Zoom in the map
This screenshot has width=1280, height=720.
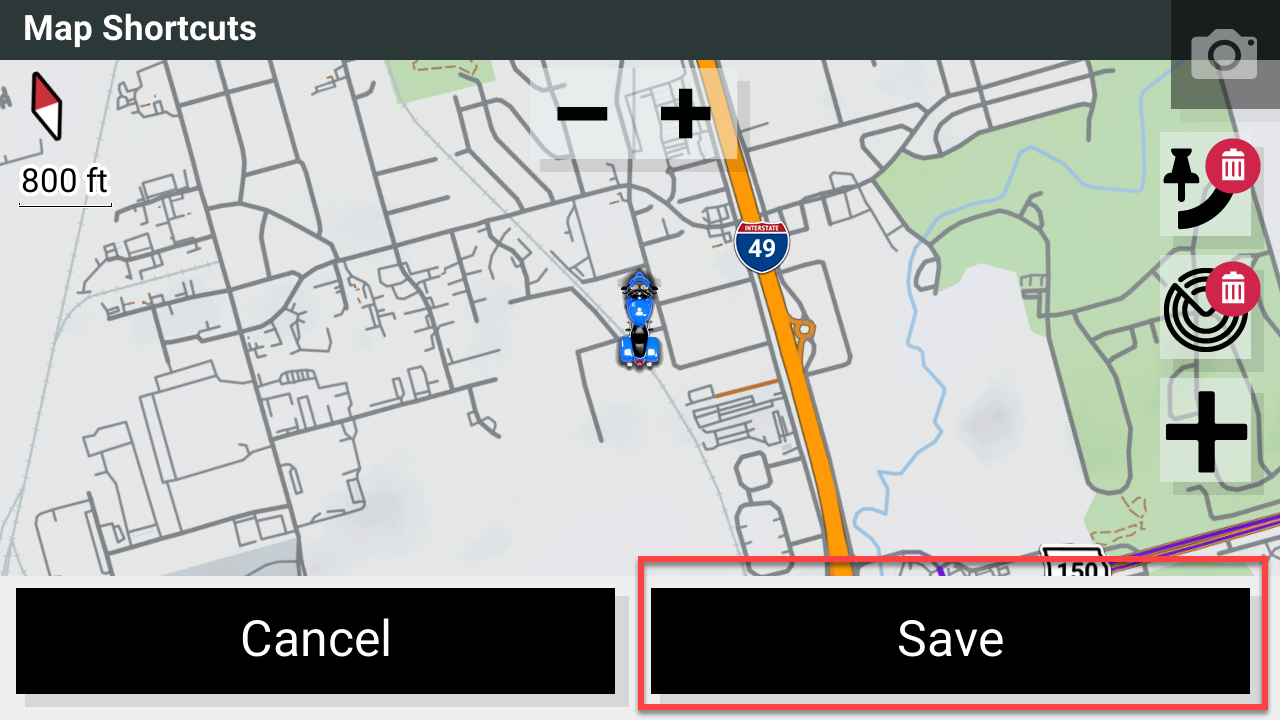(x=686, y=114)
